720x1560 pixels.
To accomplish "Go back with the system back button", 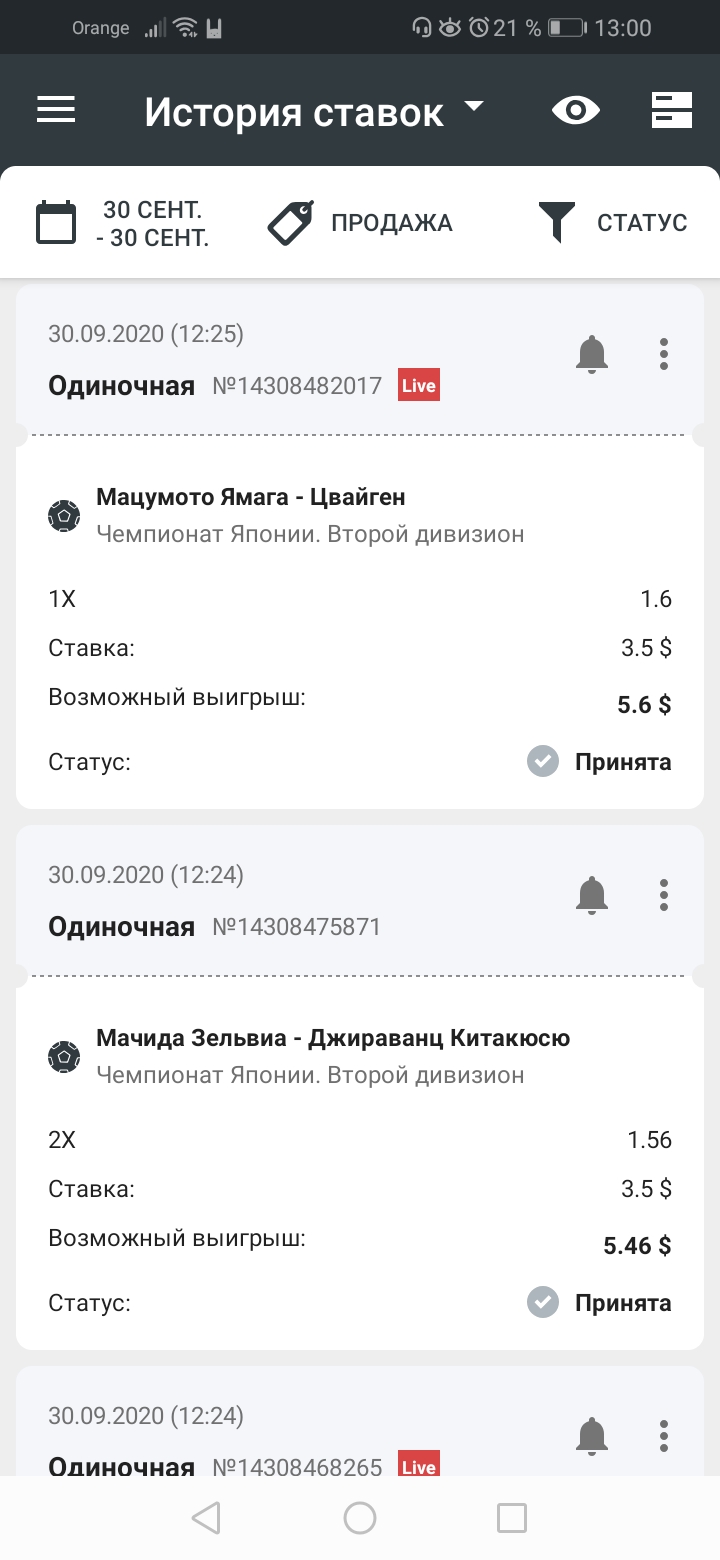I will tap(206, 1518).
